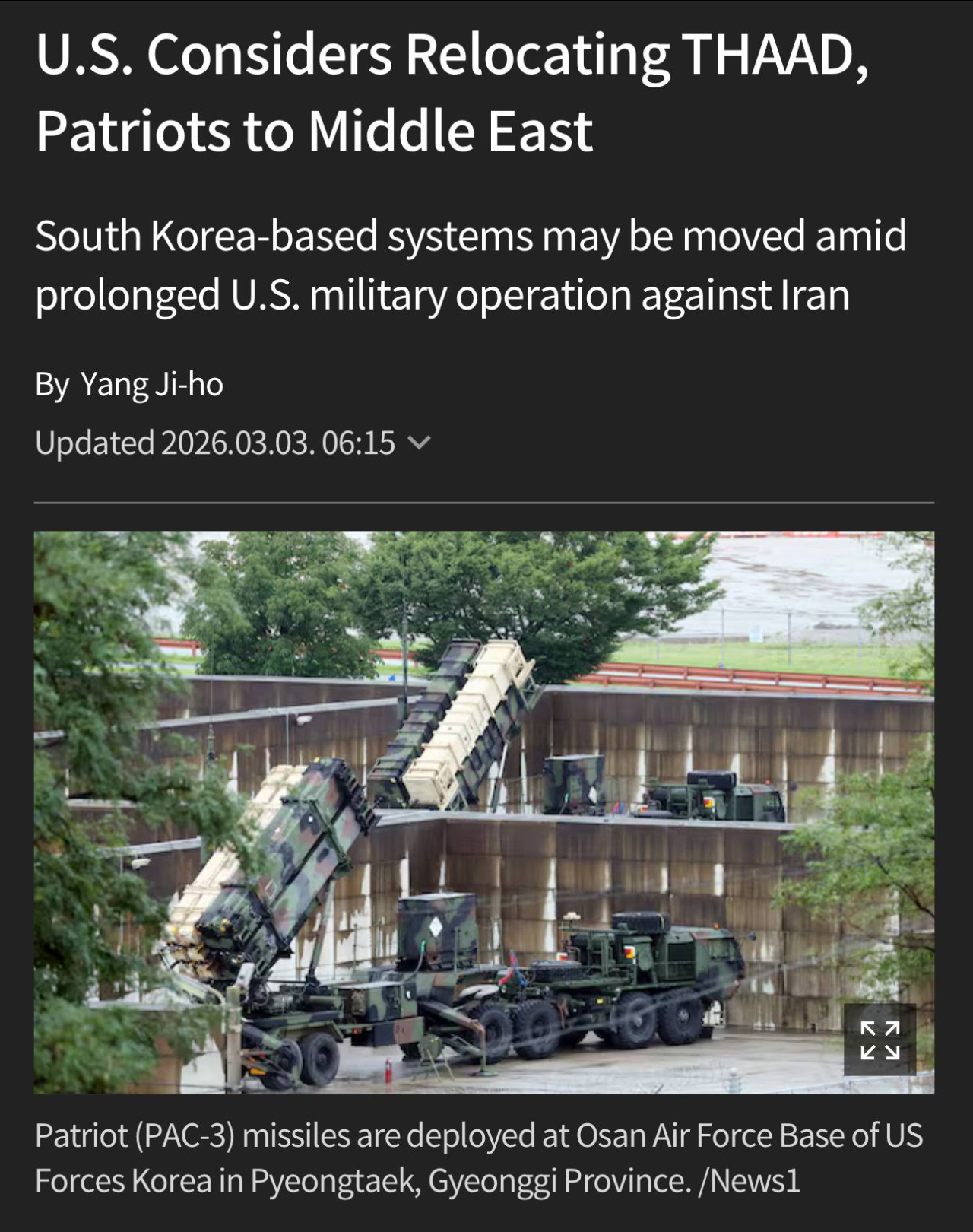Open author Yang Ji-ho's page

pos(151,384)
